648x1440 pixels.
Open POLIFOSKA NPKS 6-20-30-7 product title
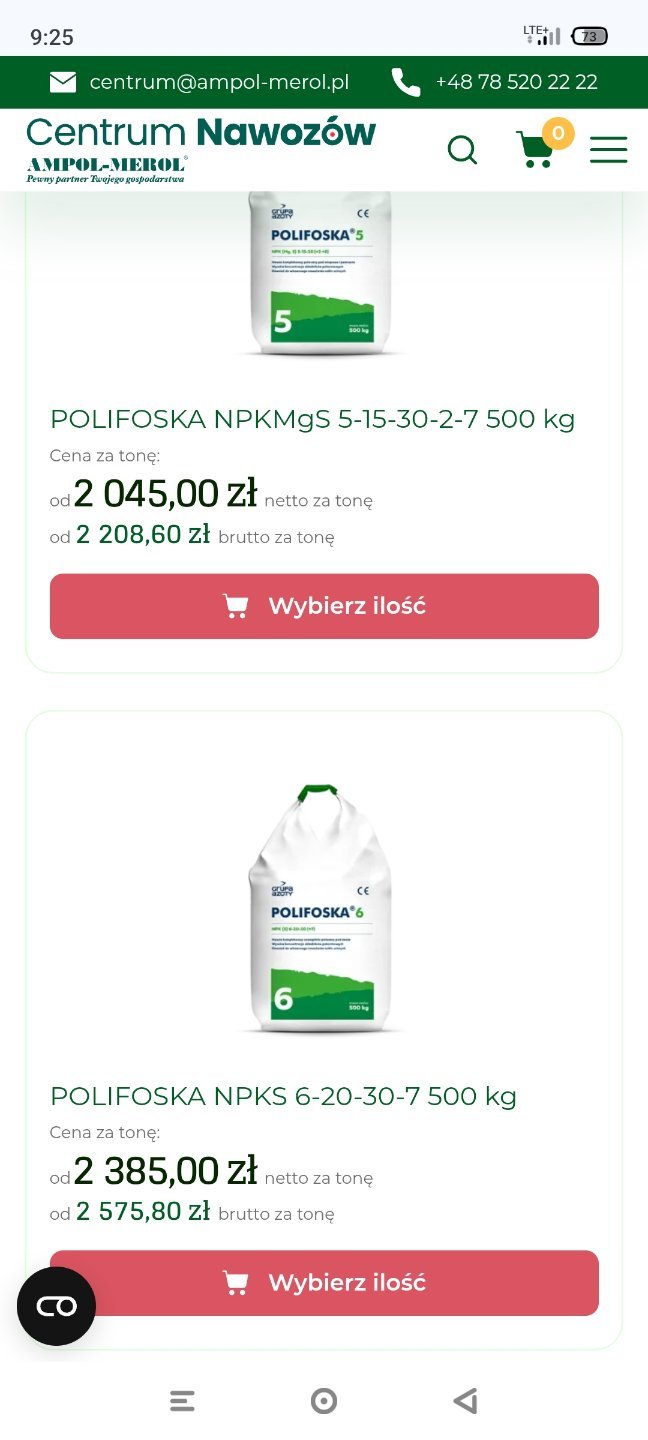pyautogui.click(x=283, y=1096)
